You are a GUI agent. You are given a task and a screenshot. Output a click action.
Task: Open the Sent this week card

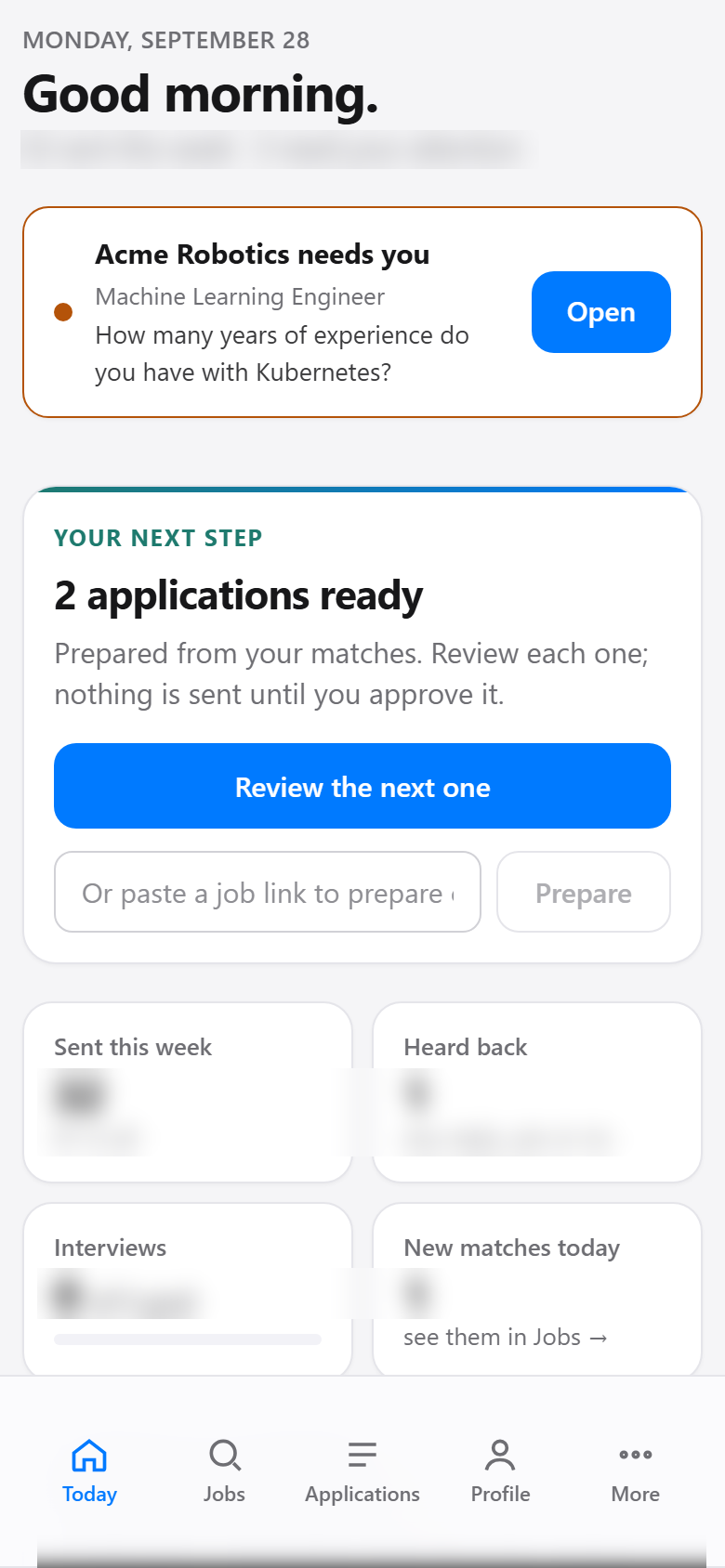(x=188, y=1092)
